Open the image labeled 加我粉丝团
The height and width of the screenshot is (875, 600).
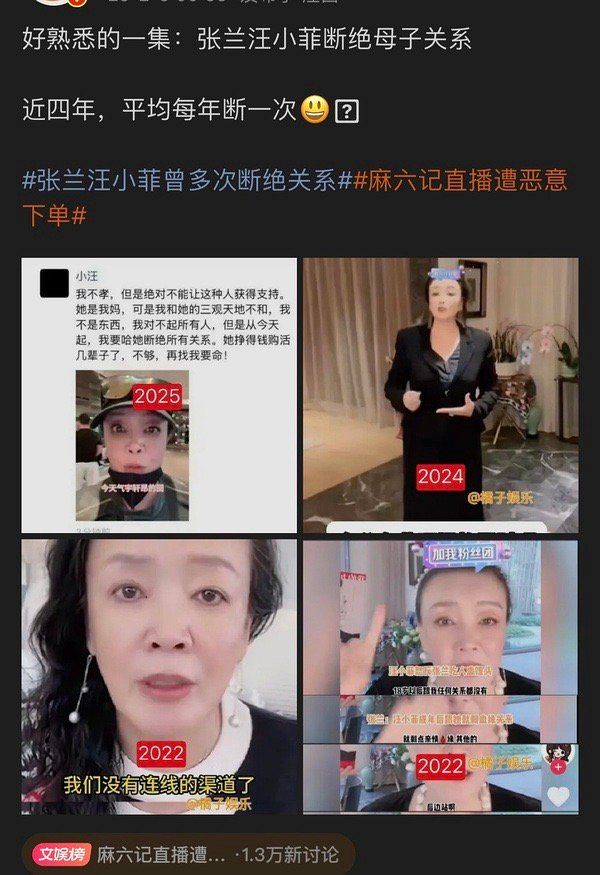tap(440, 677)
